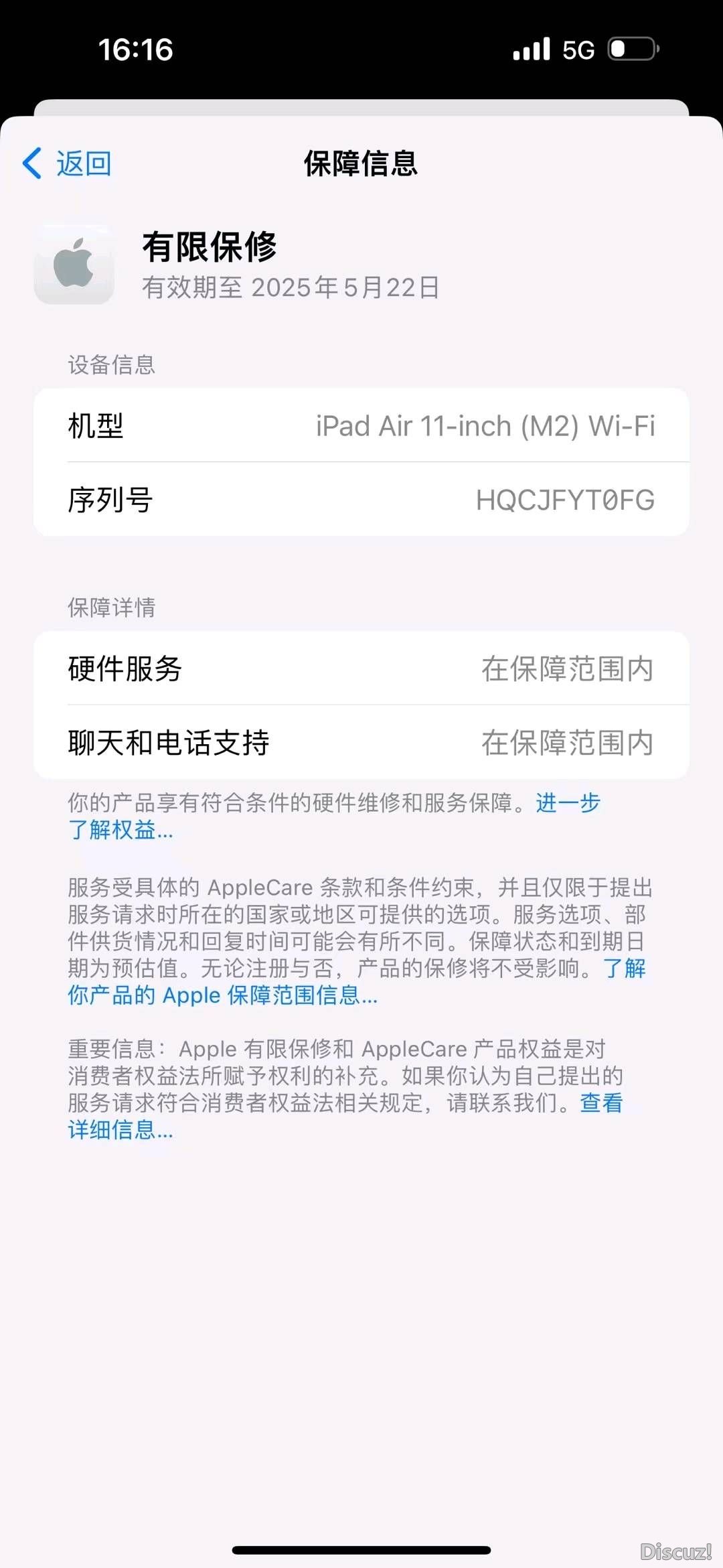Open 了解你产品的 Apple 保障范围信息 link
The height and width of the screenshot is (1568, 723).
click(x=222, y=995)
